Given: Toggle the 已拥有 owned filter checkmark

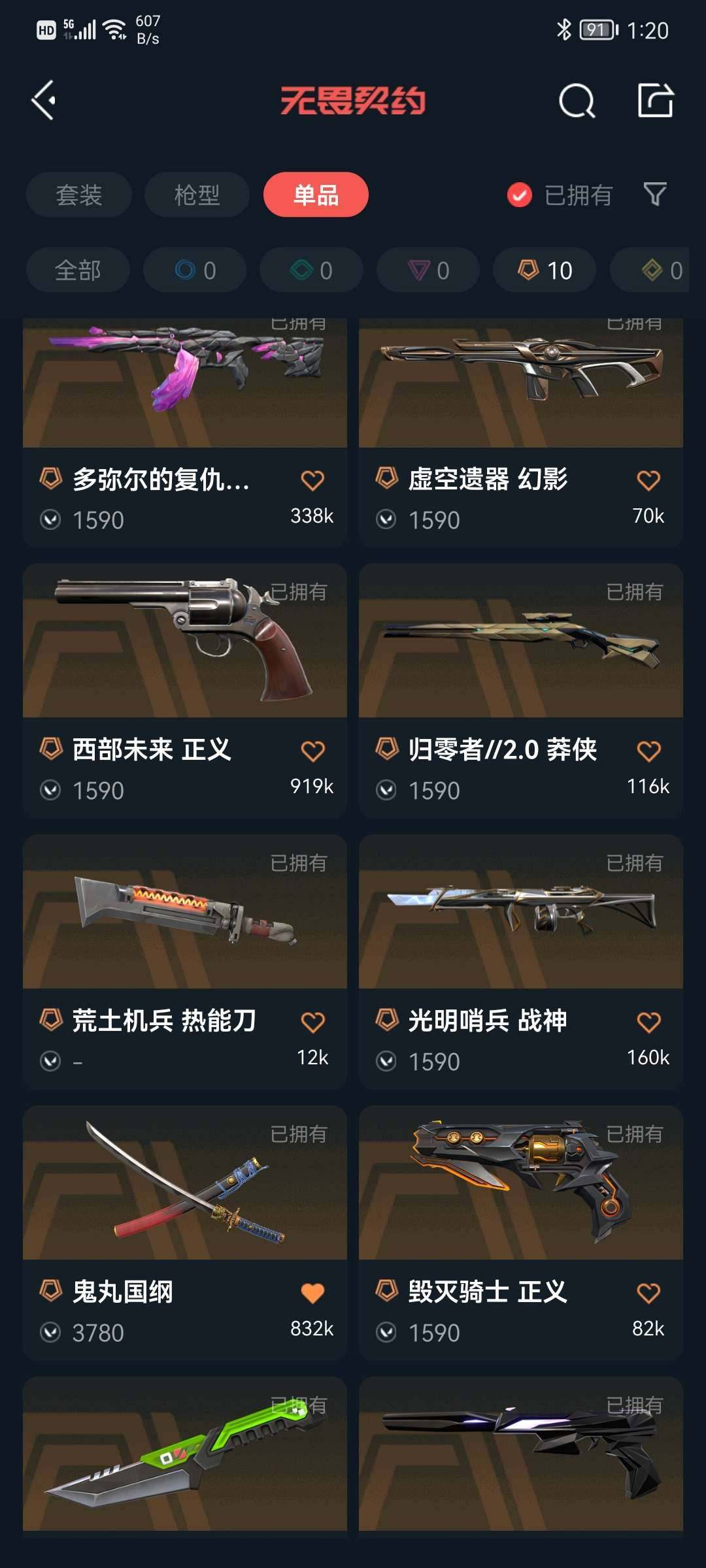Looking at the screenshot, I should (x=518, y=194).
